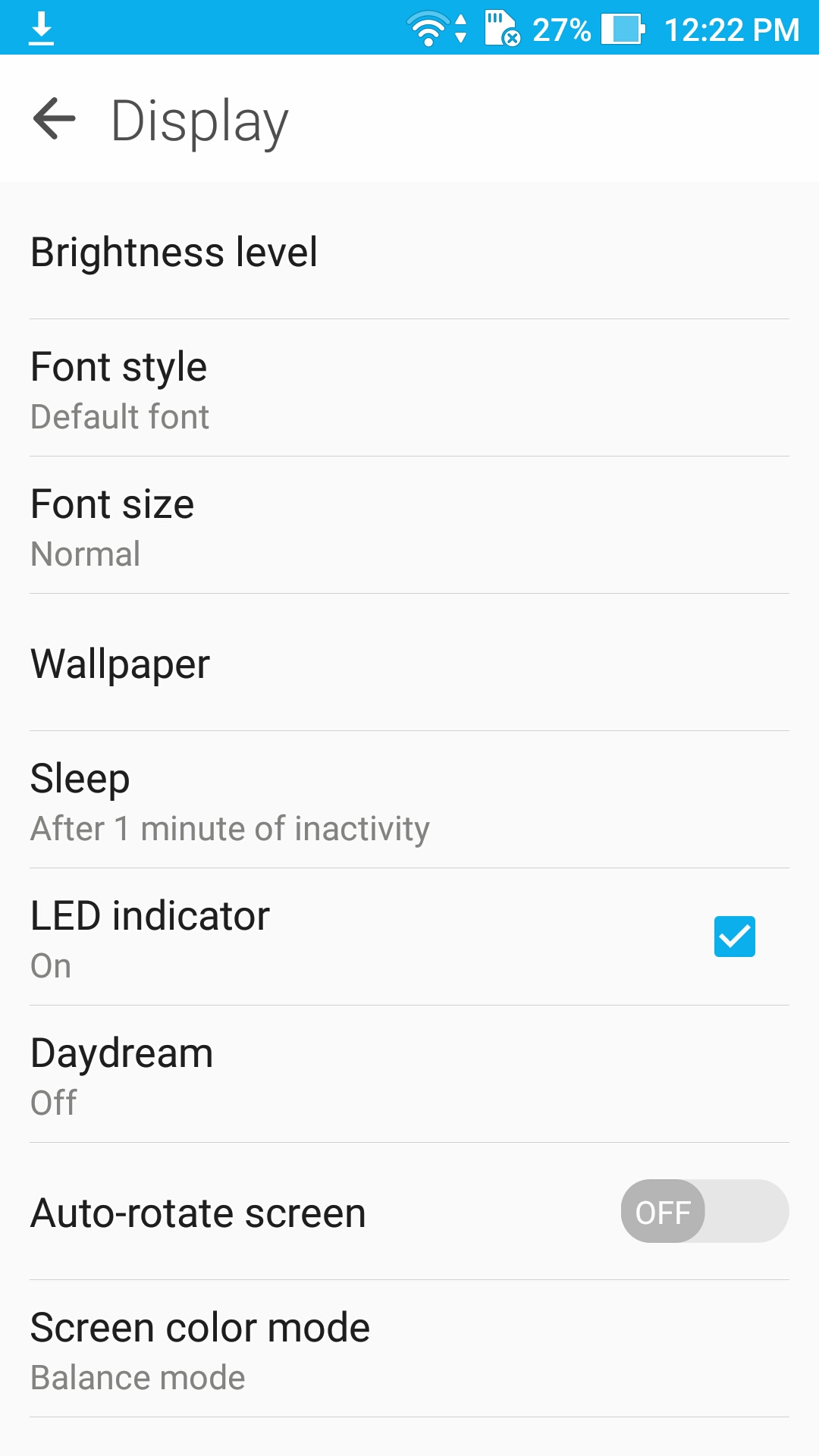819x1456 pixels.
Task: Open Brightness level setting
Action: (409, 252)
